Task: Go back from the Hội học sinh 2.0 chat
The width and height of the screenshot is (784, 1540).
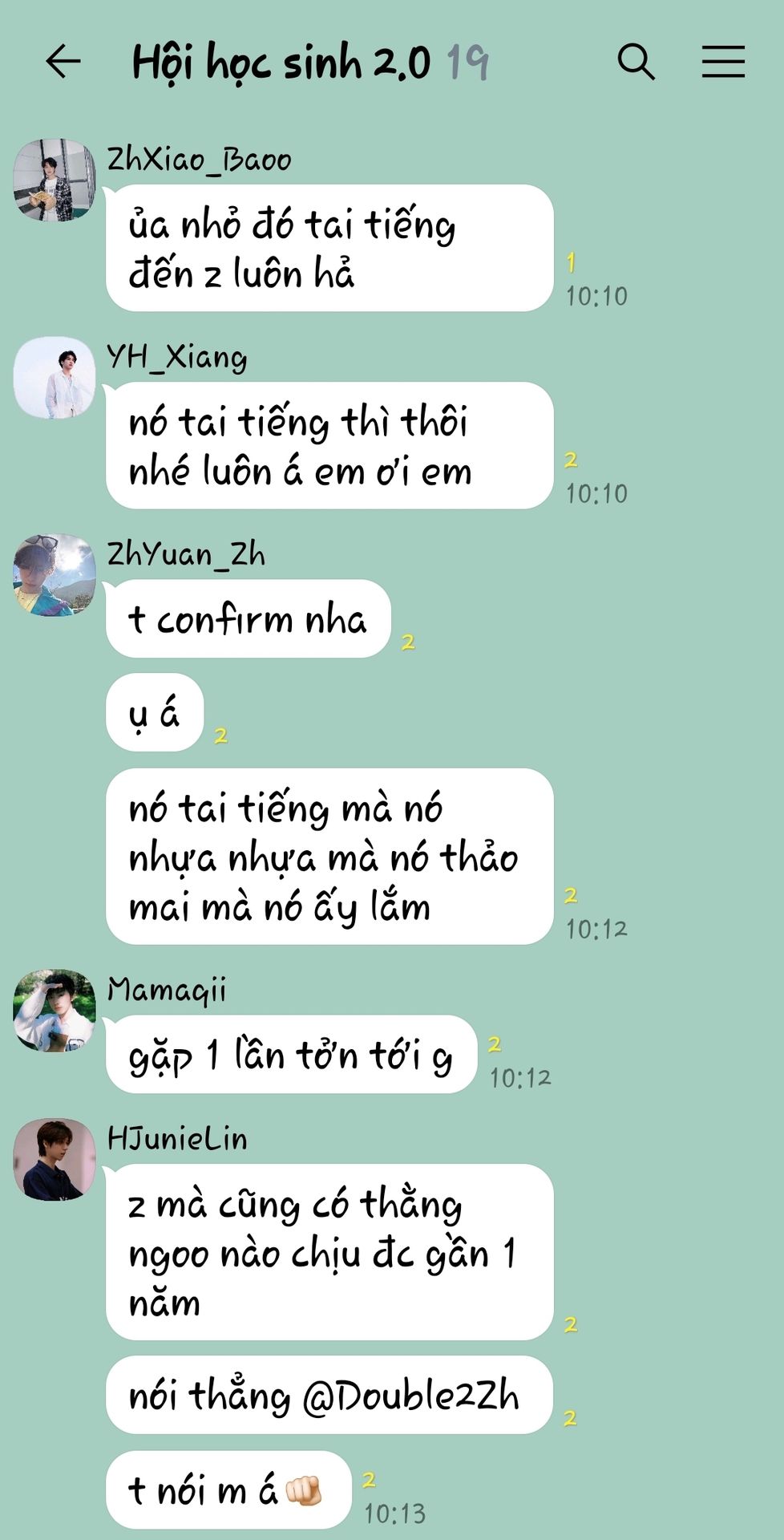Action: click(x=63, y=62)
